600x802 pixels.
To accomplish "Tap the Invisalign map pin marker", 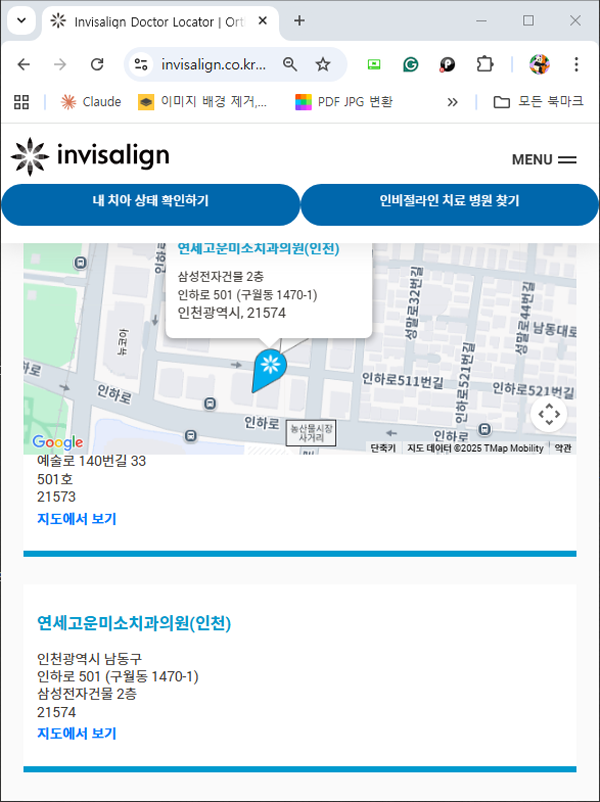I will (x=269, y=368).
